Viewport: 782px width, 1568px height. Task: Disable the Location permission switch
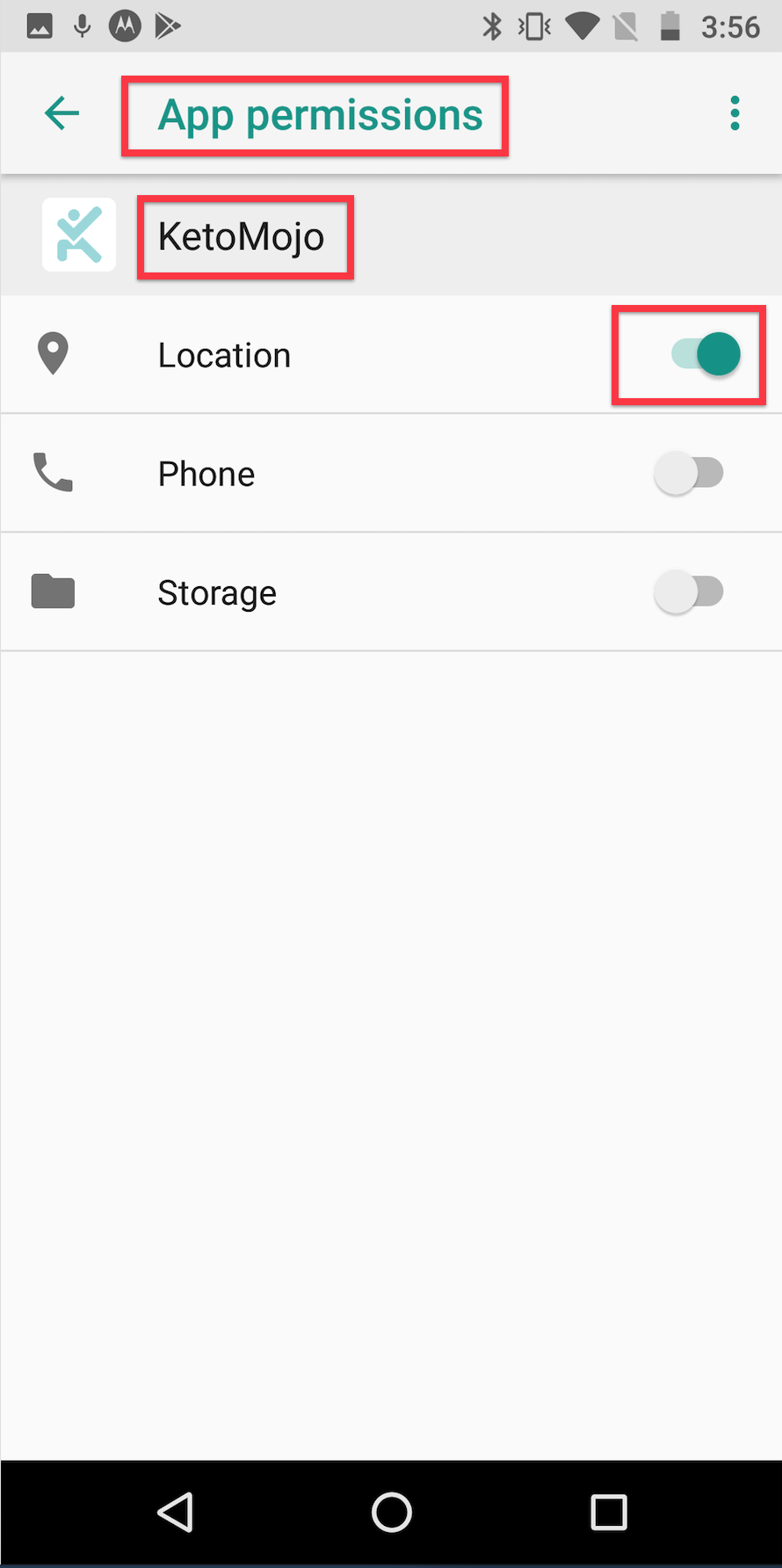point(706,354)
